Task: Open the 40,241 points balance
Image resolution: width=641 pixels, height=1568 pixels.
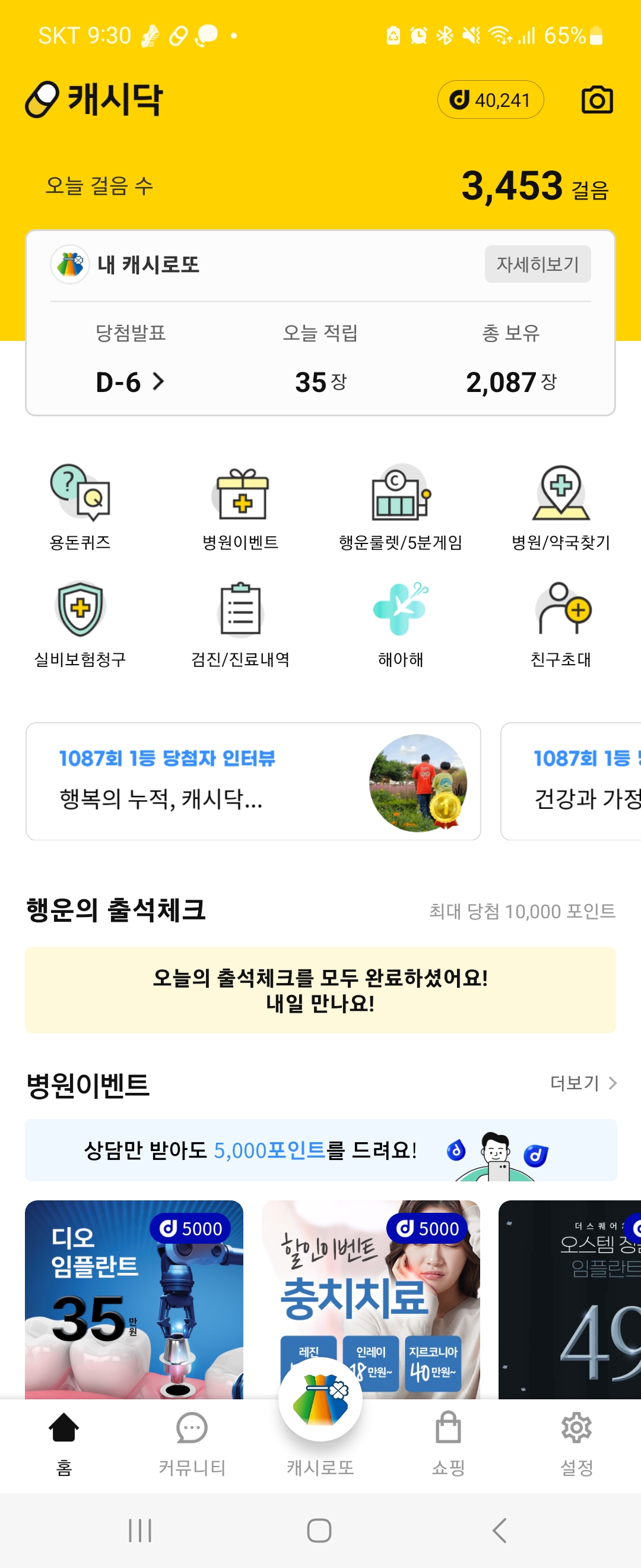Action: (x=490, y=100)
